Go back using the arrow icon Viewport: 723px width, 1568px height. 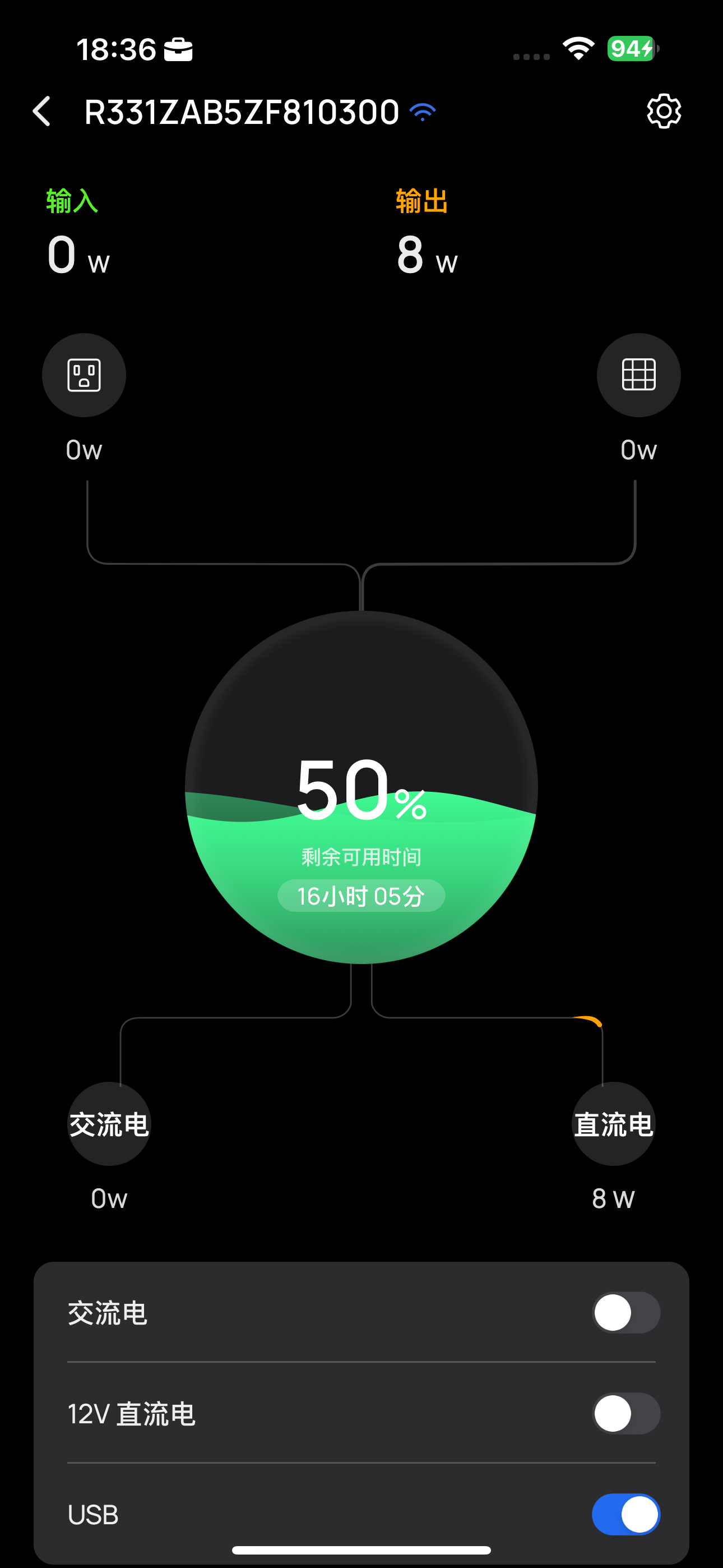pos(41,112)
